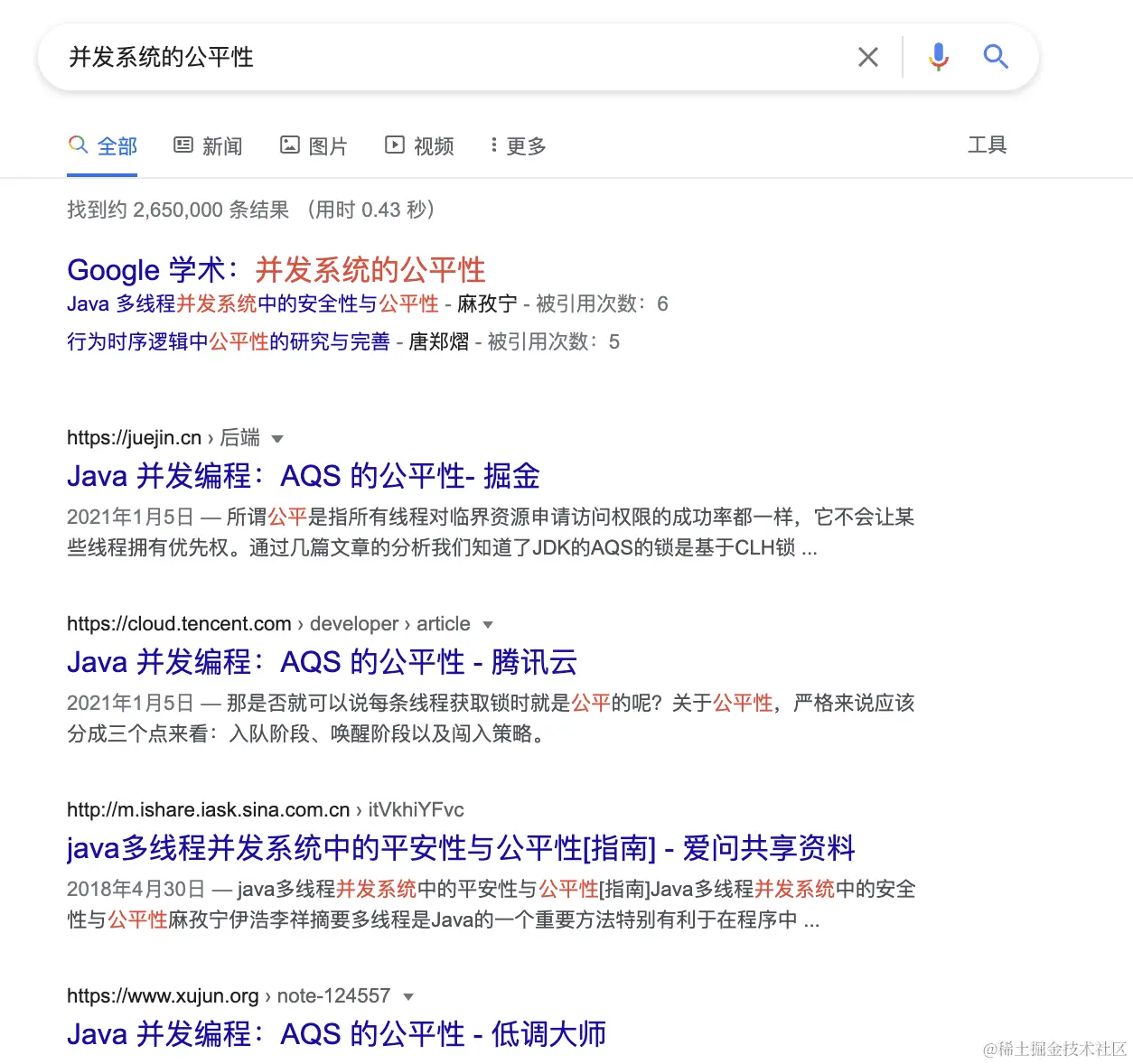Image resolution: width=1133 pixels, height=1064 pixels.
Task: Open the 更多 menu
Action: pos(519,145)
